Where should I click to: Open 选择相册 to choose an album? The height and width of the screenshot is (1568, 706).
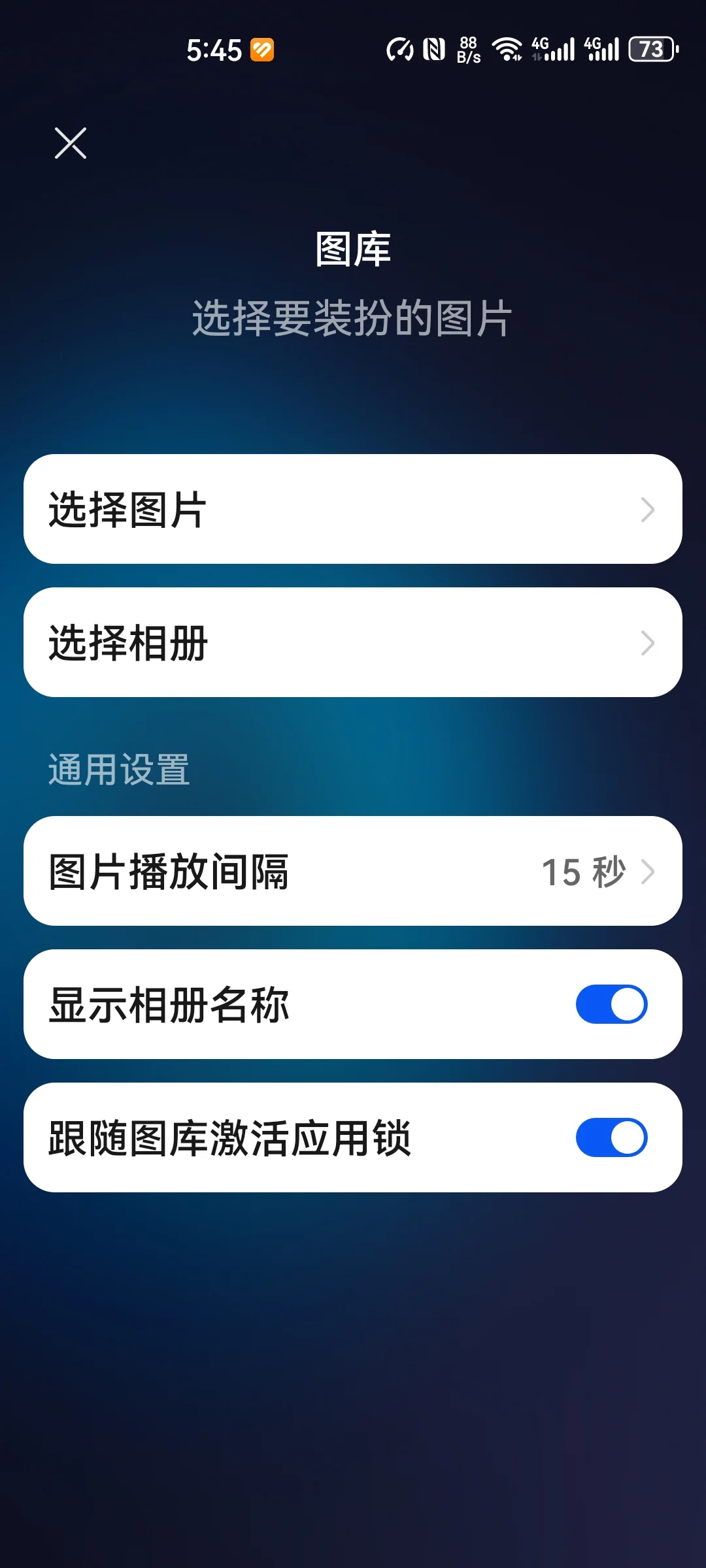click(x=353, y=642)
